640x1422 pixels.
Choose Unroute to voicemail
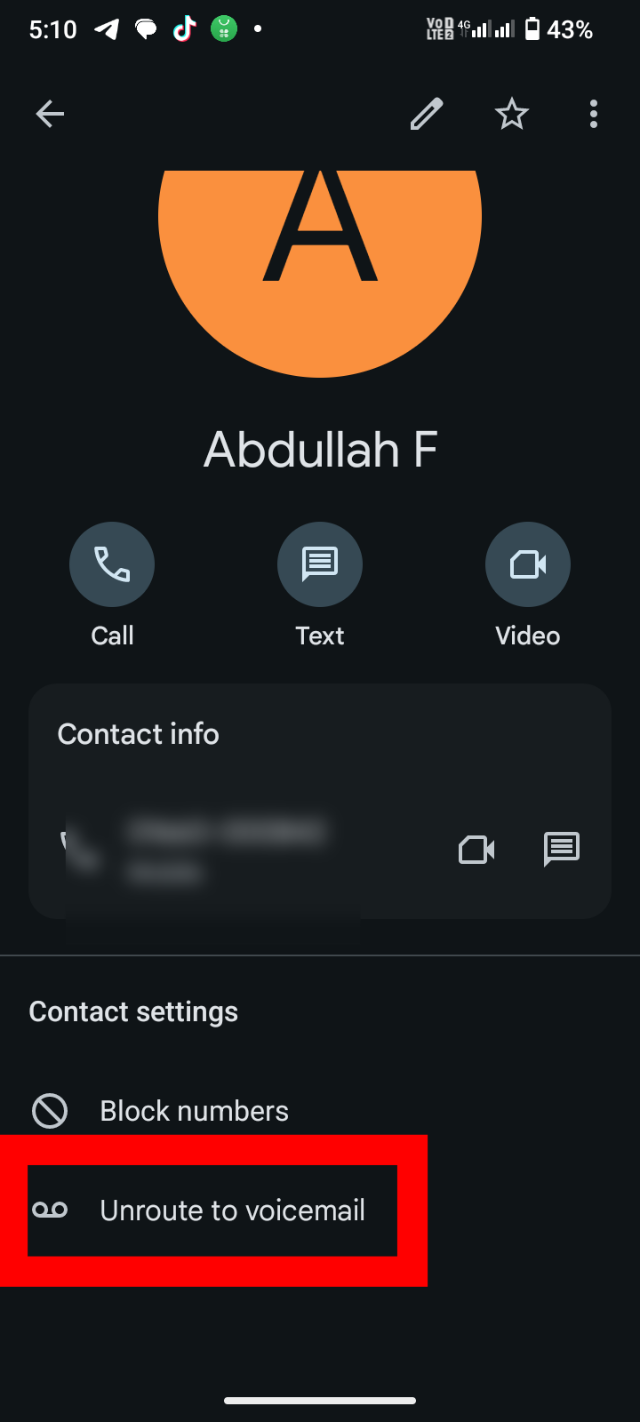point(232,1211)
